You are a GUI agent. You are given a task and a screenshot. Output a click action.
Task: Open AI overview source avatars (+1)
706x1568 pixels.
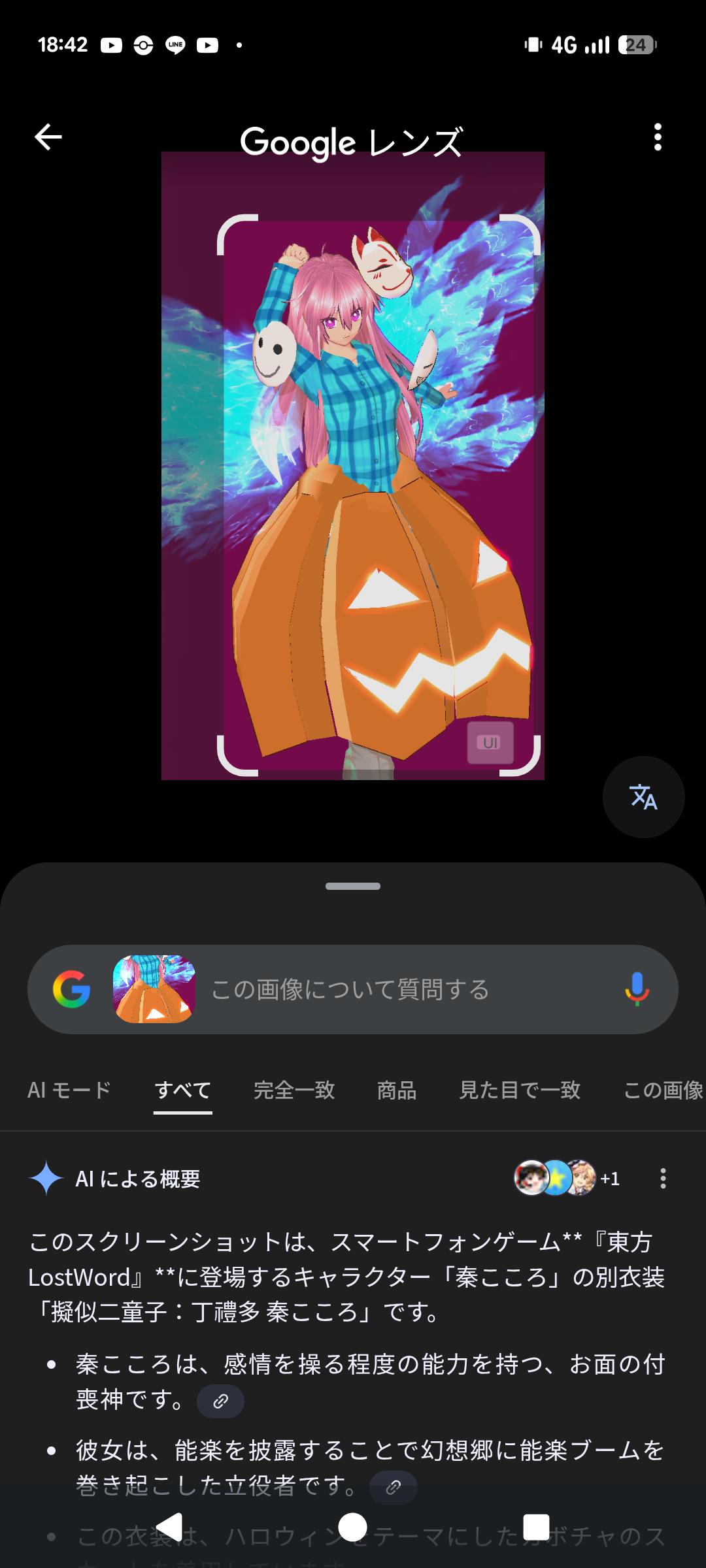tap(567, 1178)
